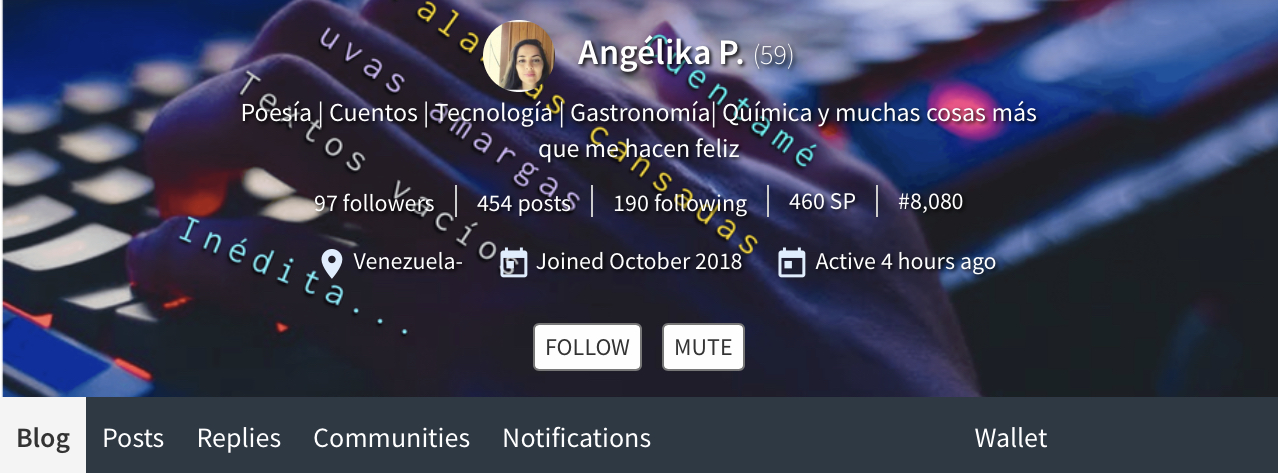View the Notifications tab
This screenshot has width=1278, height=473.
(576, 437)
